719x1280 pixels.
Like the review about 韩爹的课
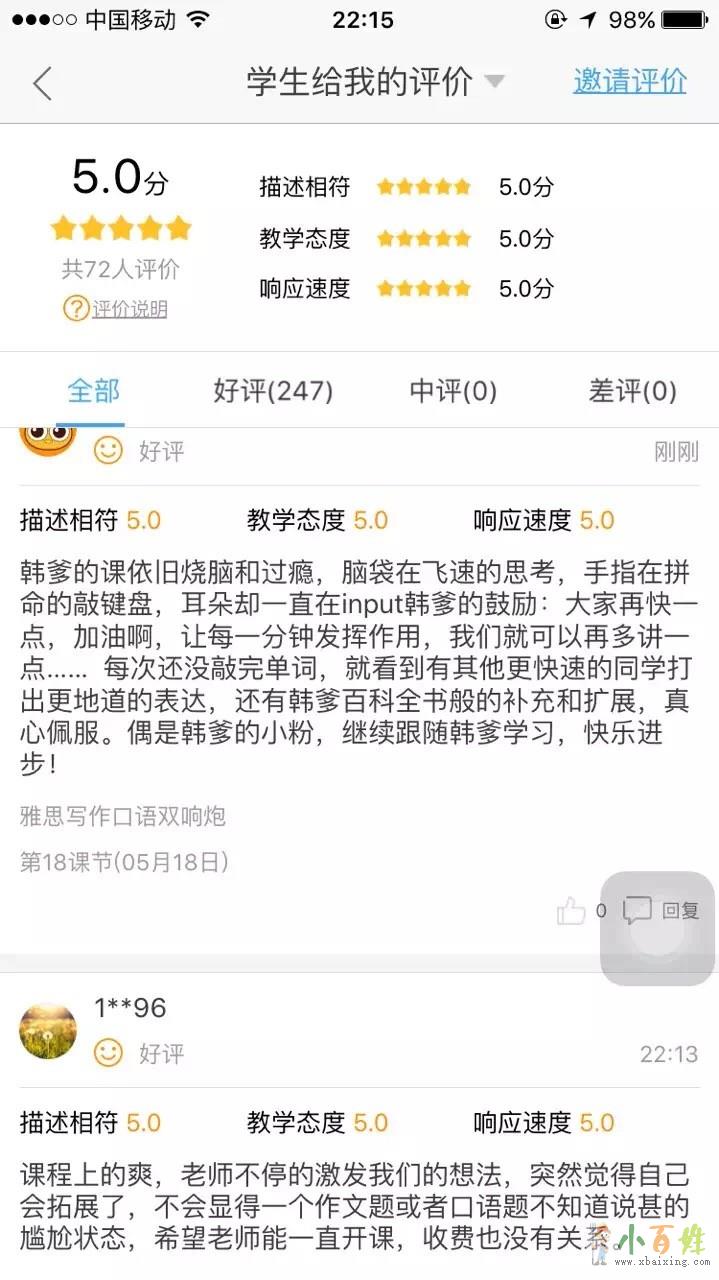(x=572, y=911)
